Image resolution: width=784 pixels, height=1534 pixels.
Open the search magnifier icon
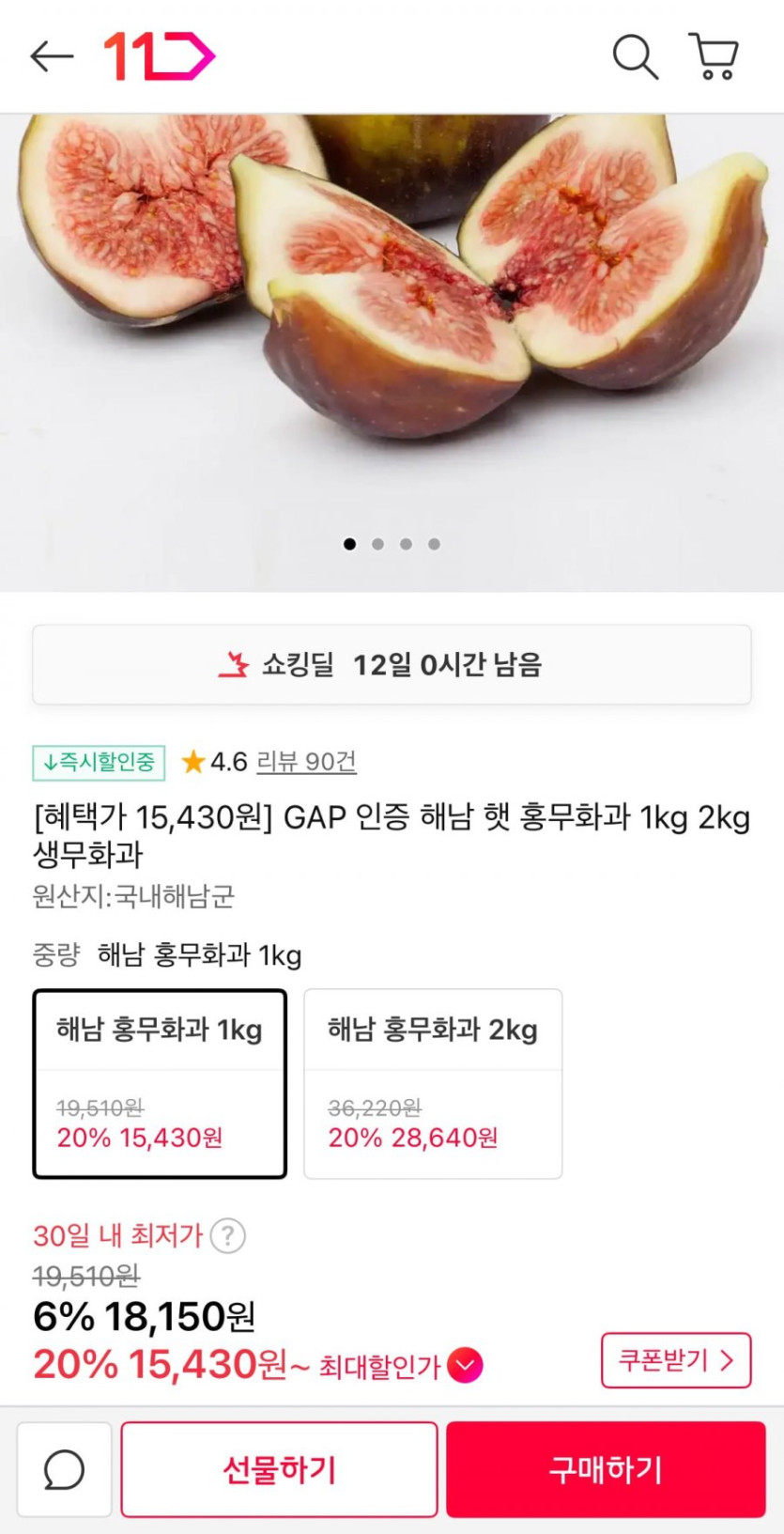point(635,56)
